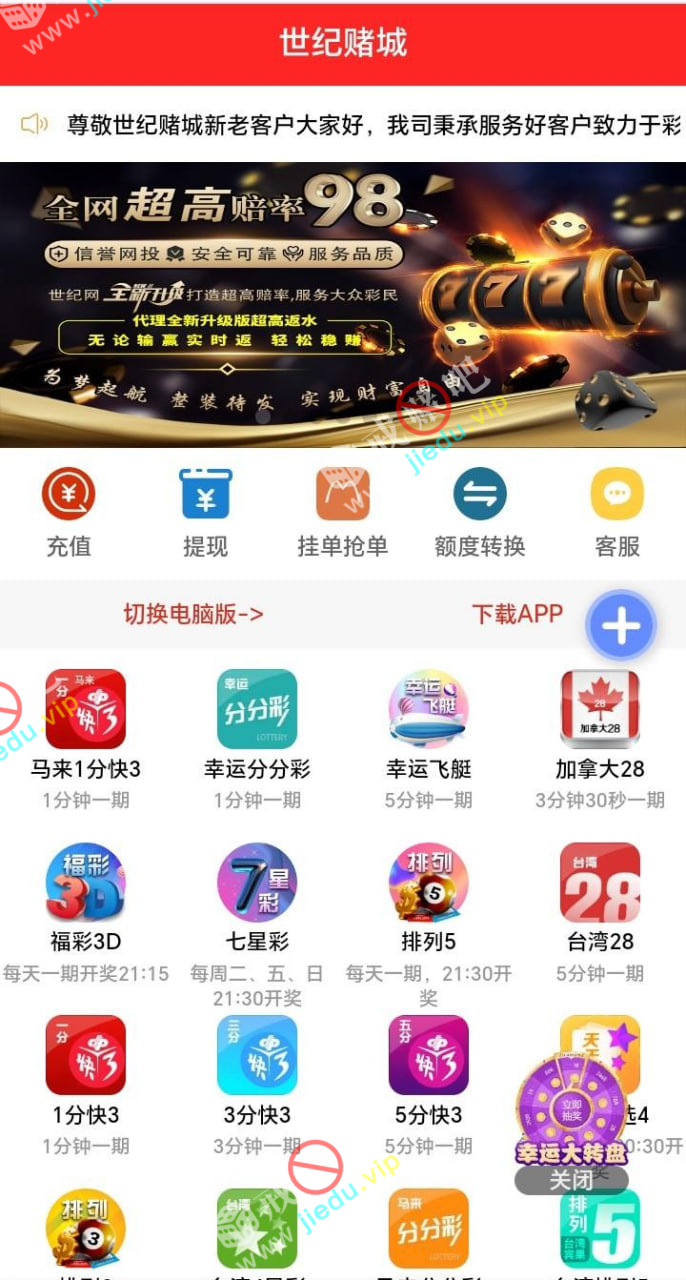Tap the 下载APP download link
Viewport: 686px width, 1280px height.
(517, 613)
